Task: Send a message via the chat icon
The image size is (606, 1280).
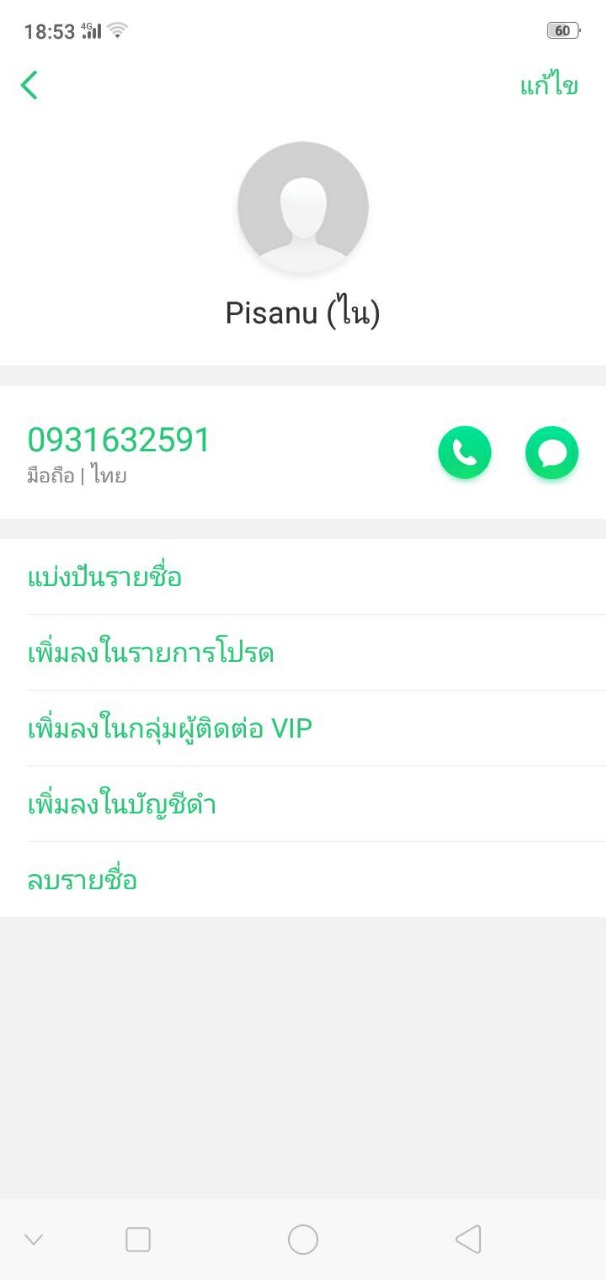Action: point(552,453)
